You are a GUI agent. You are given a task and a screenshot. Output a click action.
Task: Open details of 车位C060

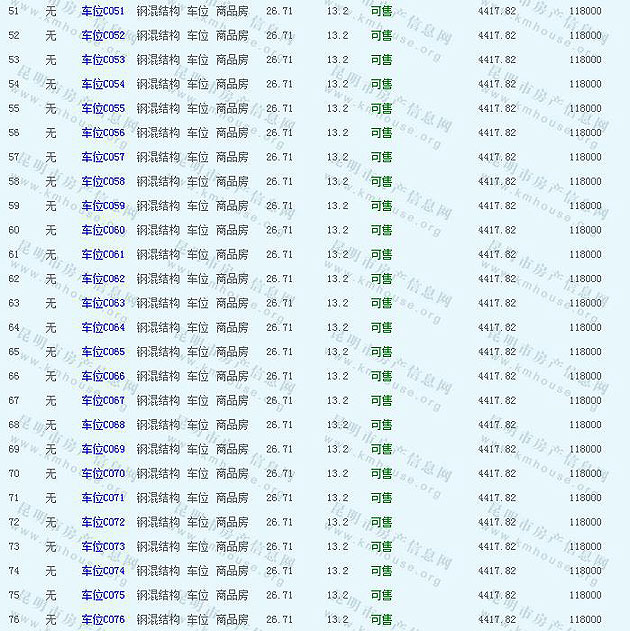(103, 230)
